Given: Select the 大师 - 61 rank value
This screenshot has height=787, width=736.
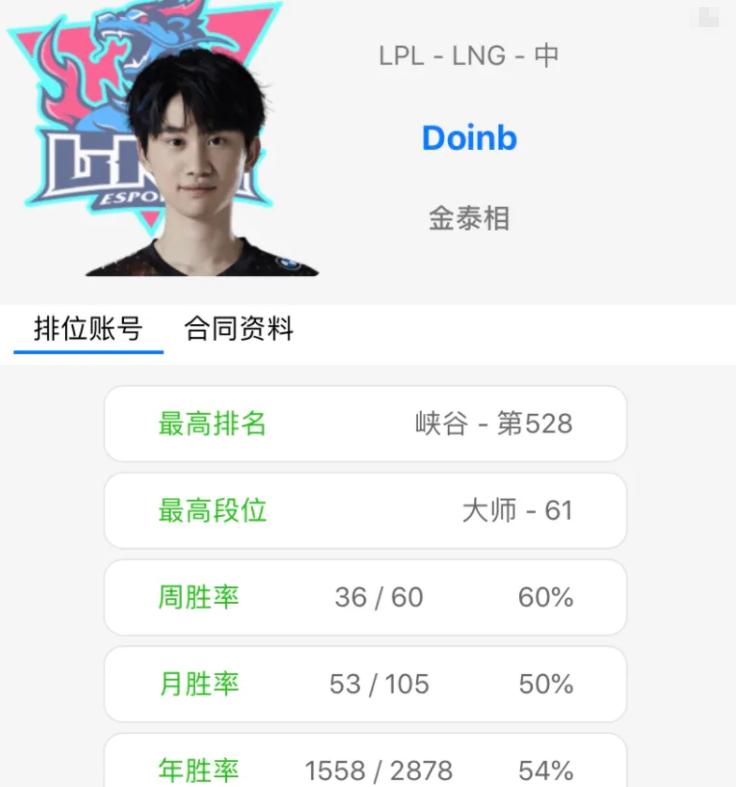Looking at the screenshot, I should click(x=512, y=510).
